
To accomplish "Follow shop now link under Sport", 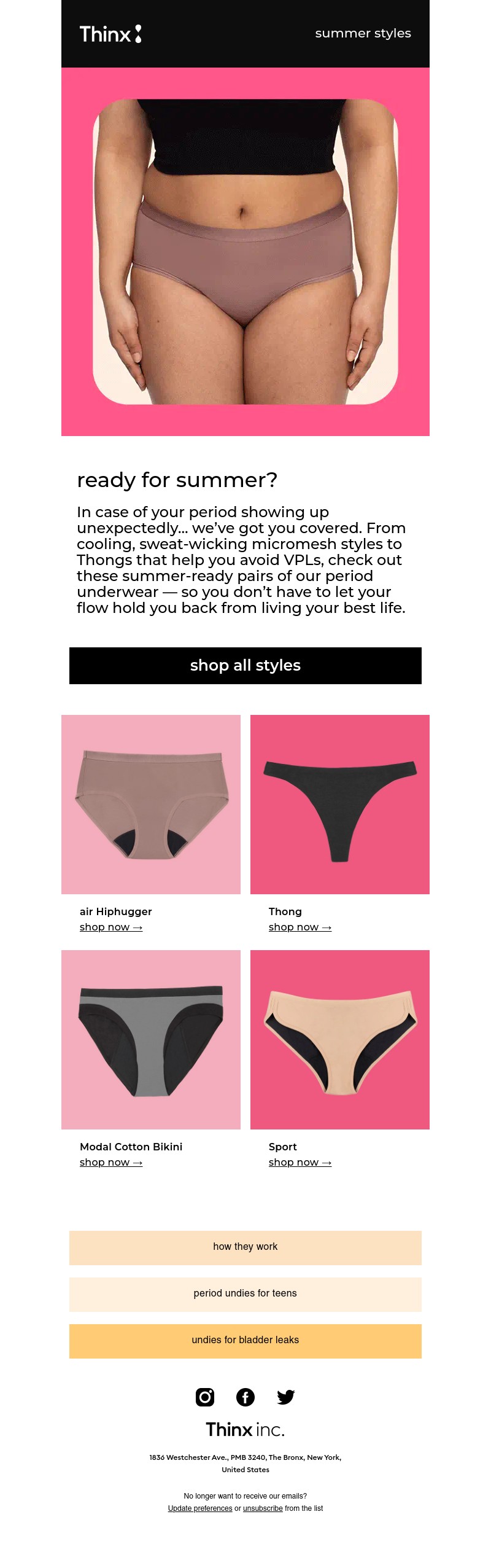I will click(x=300, y=1162).
